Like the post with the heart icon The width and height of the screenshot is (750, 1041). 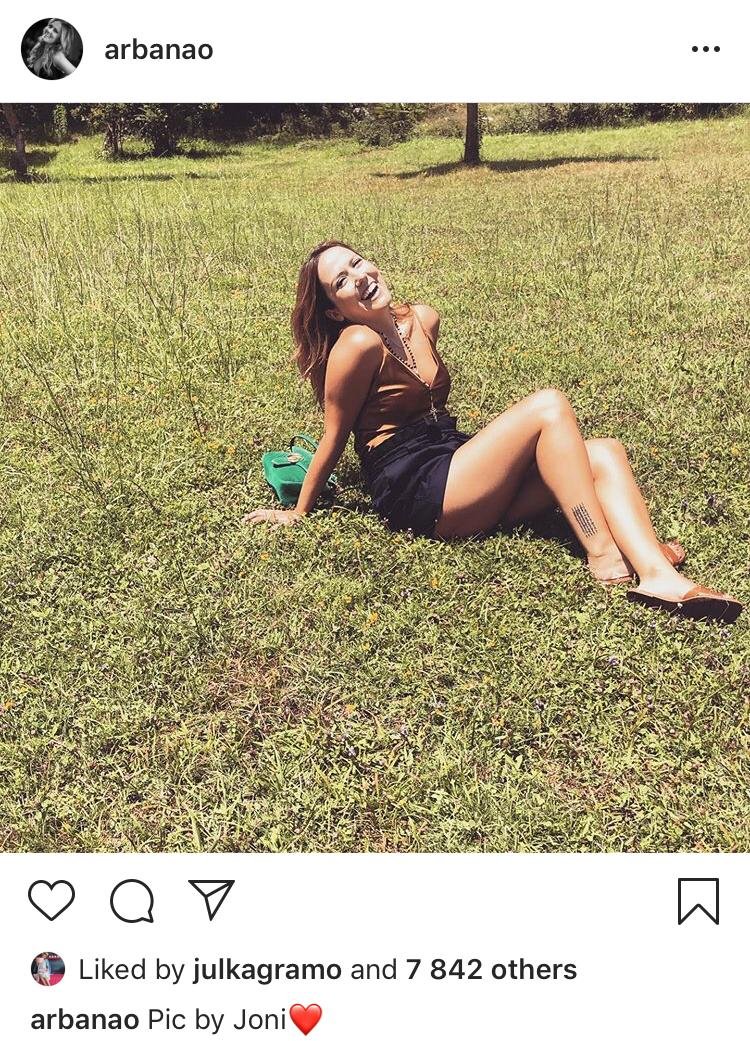click(x=51, y=900)
